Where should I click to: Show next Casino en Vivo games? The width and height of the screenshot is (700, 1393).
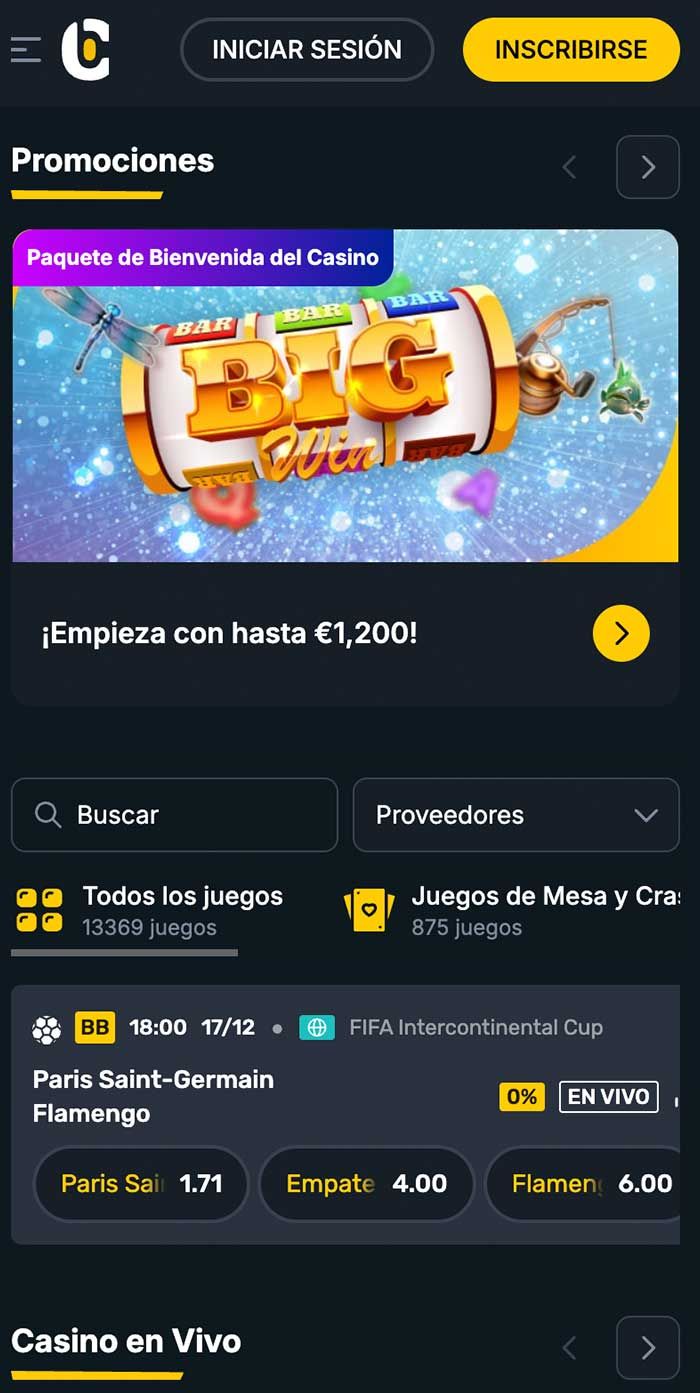pyautogui.click(x=647, y=1348)
